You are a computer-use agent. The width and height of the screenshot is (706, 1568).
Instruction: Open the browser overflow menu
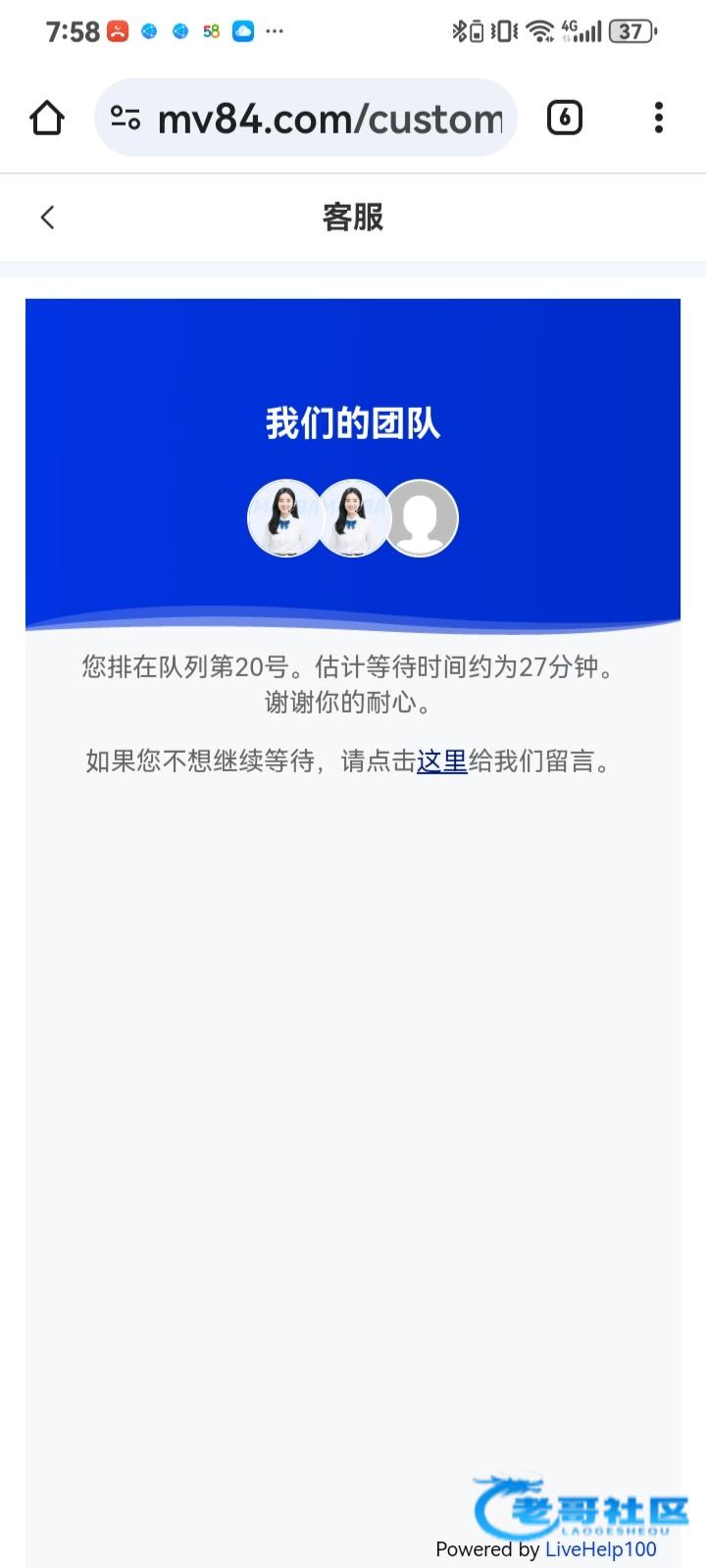click(658, 118)
